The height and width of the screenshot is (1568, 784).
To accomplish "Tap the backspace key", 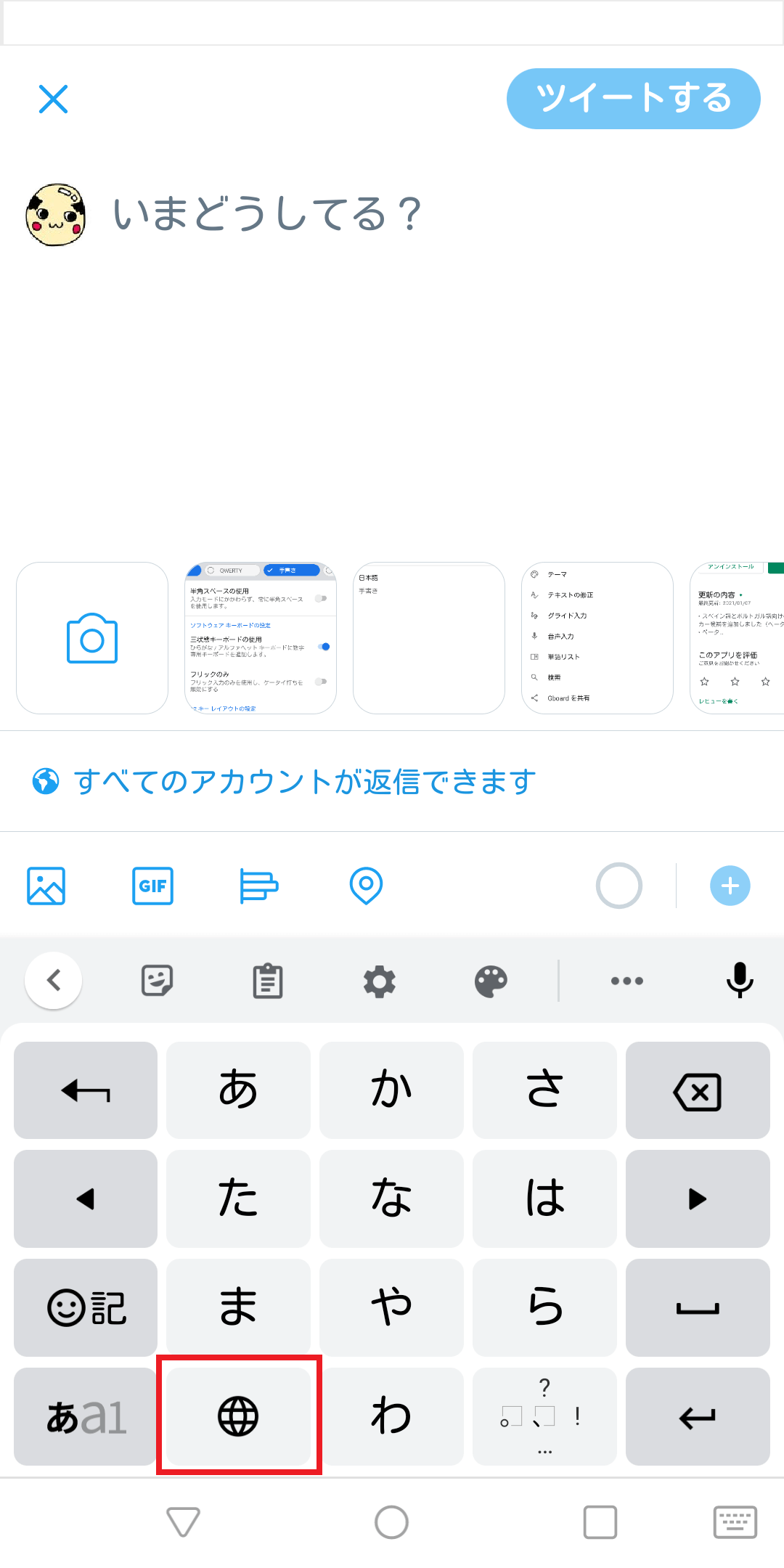I will click(x=697, y=1091).
